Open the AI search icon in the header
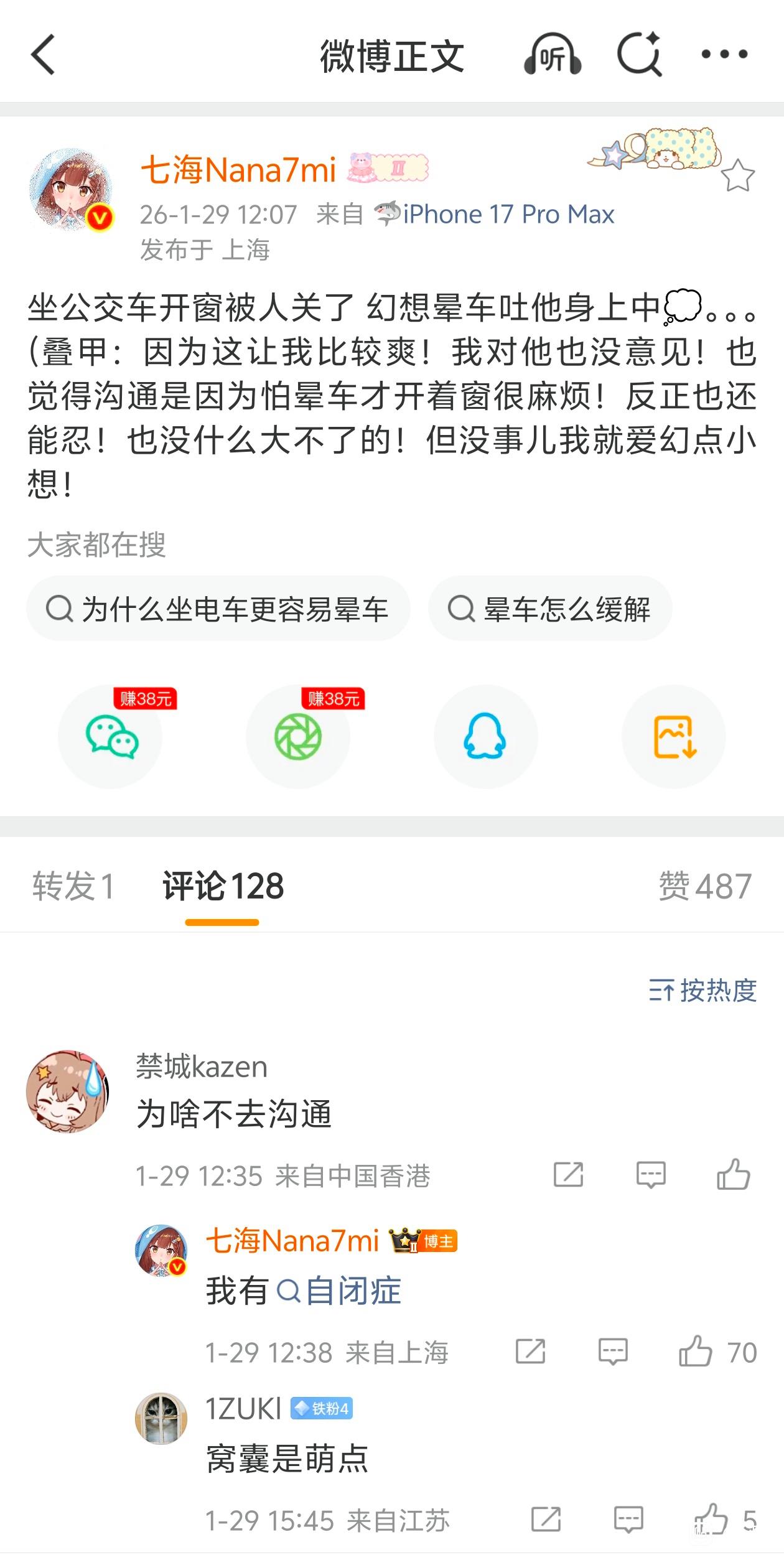 click(639, 55)
